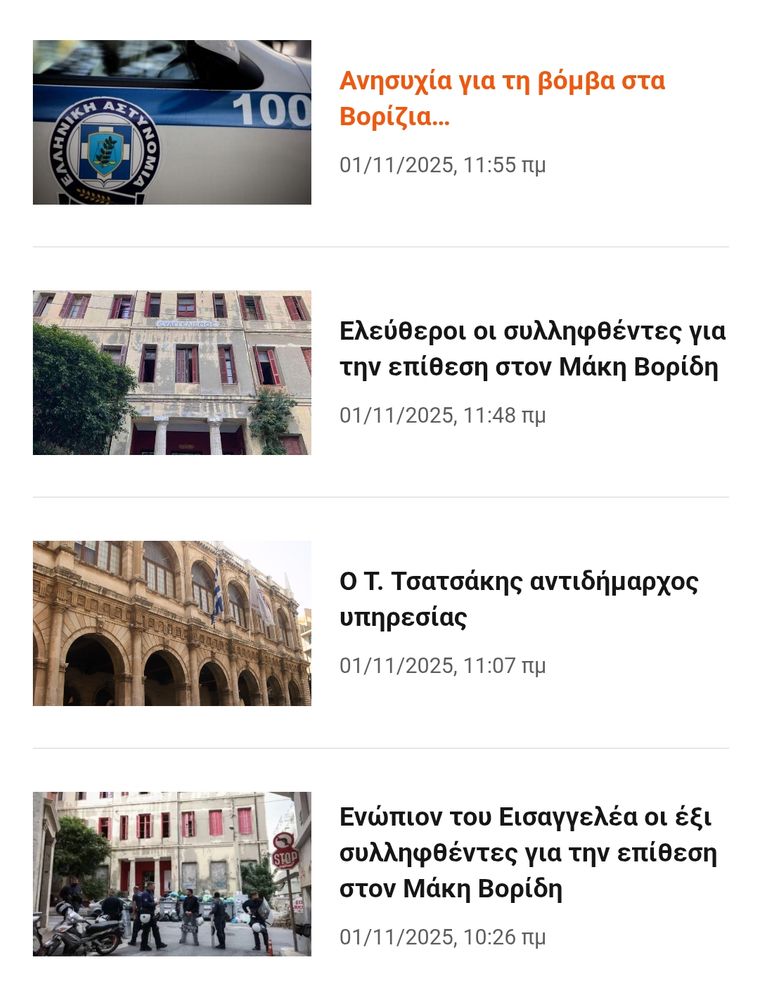Tap the arched town hall building photo

(172, 624)
